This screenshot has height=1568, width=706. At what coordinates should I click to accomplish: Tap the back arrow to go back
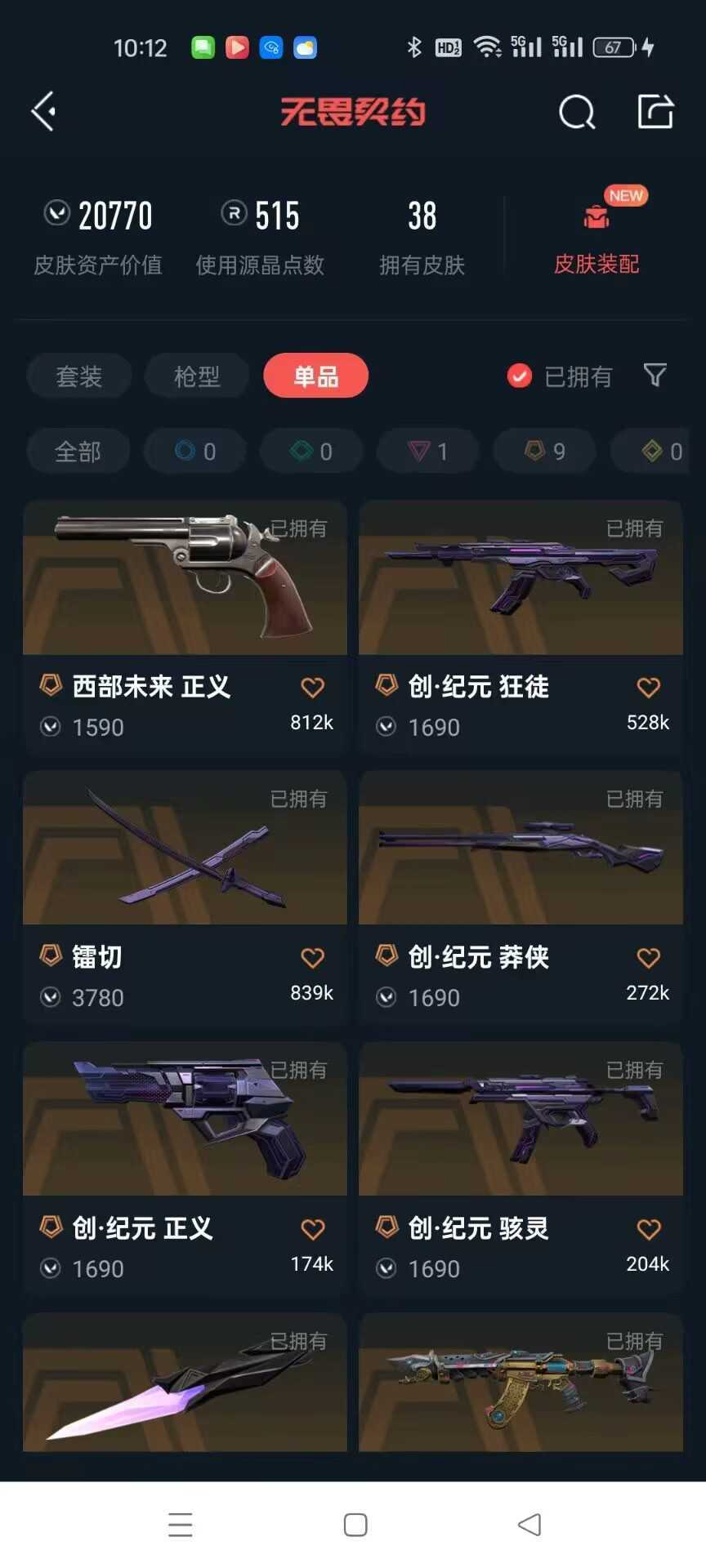[x=42, y=112]
